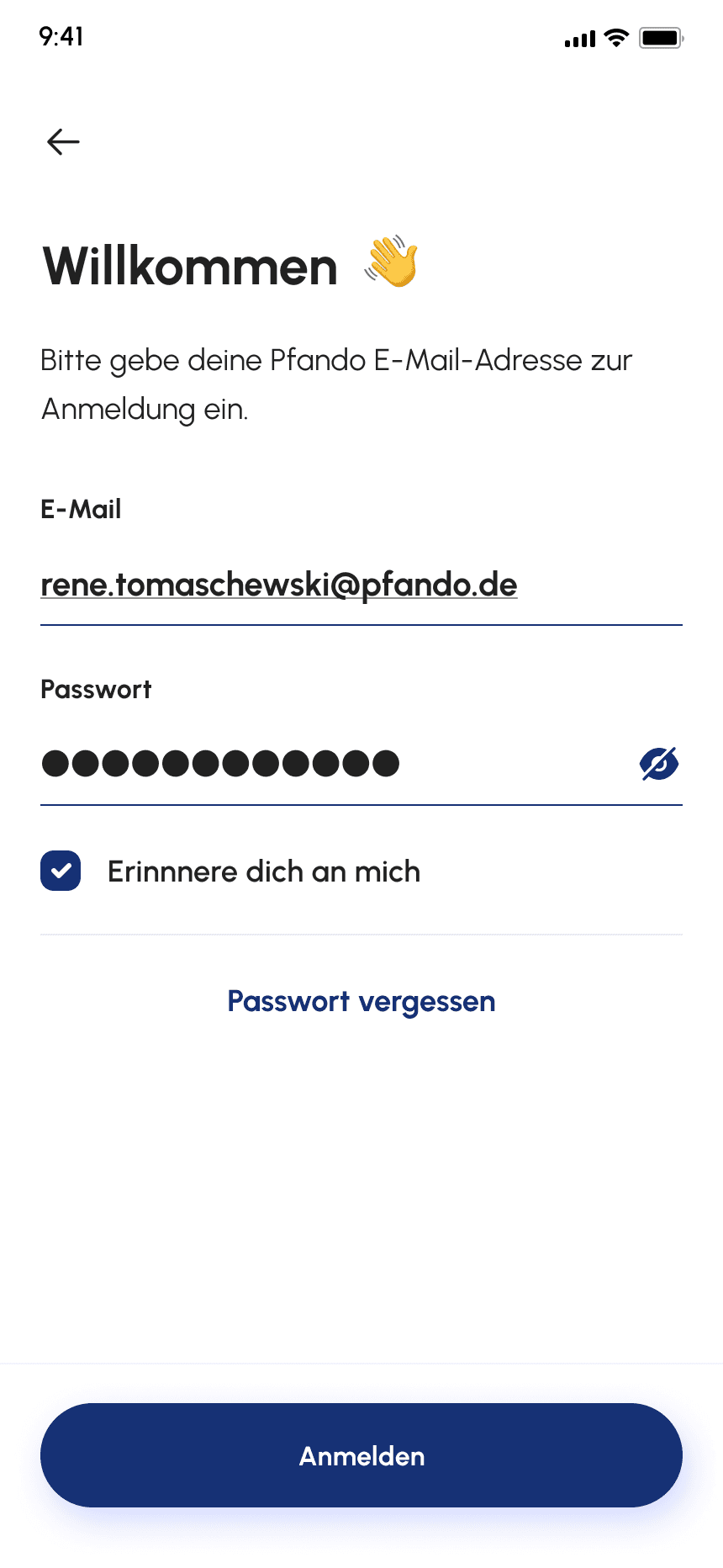This screenshot has height=1568, width=723.
Task: Show the hidden password with eye icon
Action: tap(659, 764)
